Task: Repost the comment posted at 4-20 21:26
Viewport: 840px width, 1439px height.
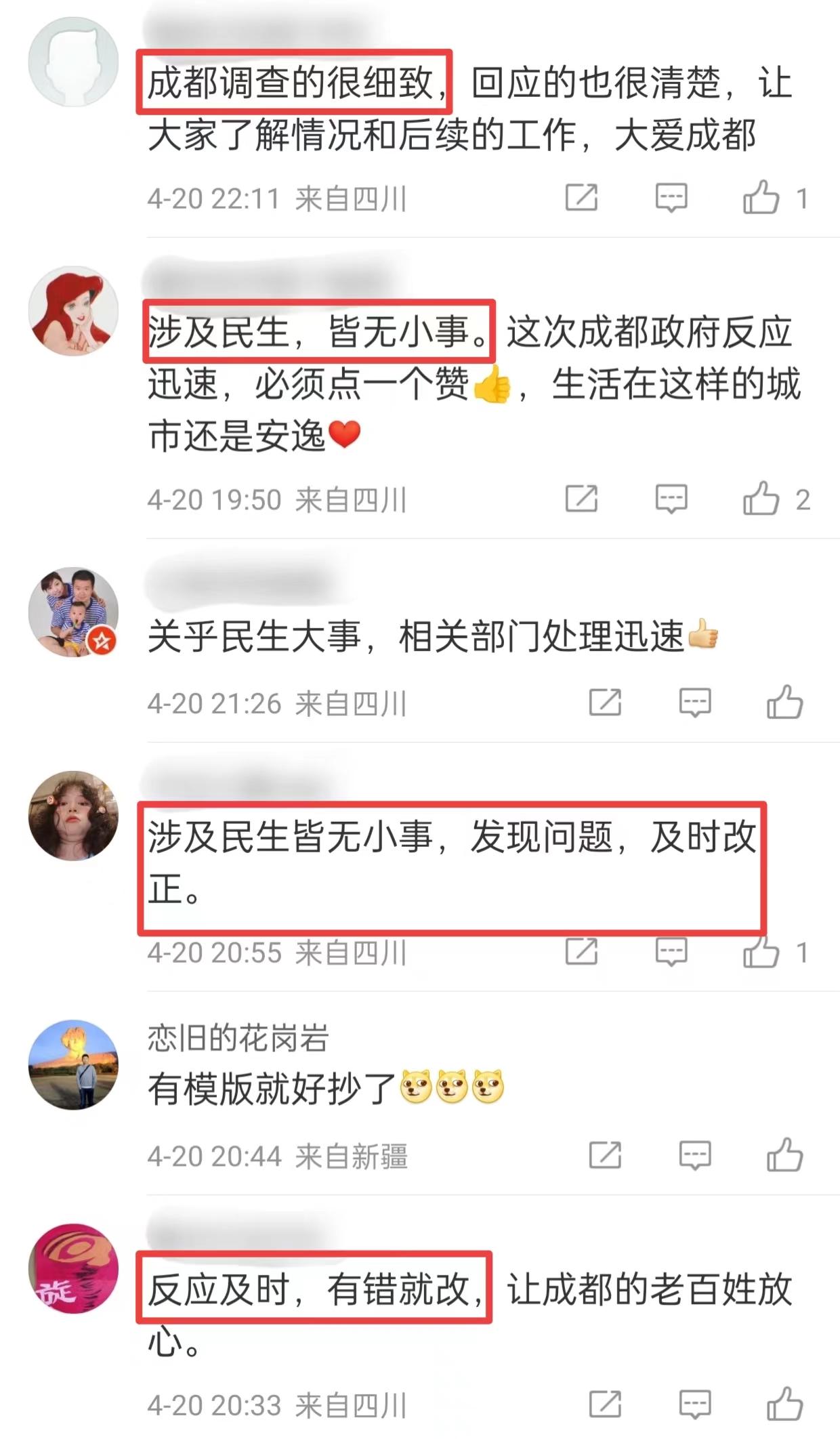Action: pos(605,703)
